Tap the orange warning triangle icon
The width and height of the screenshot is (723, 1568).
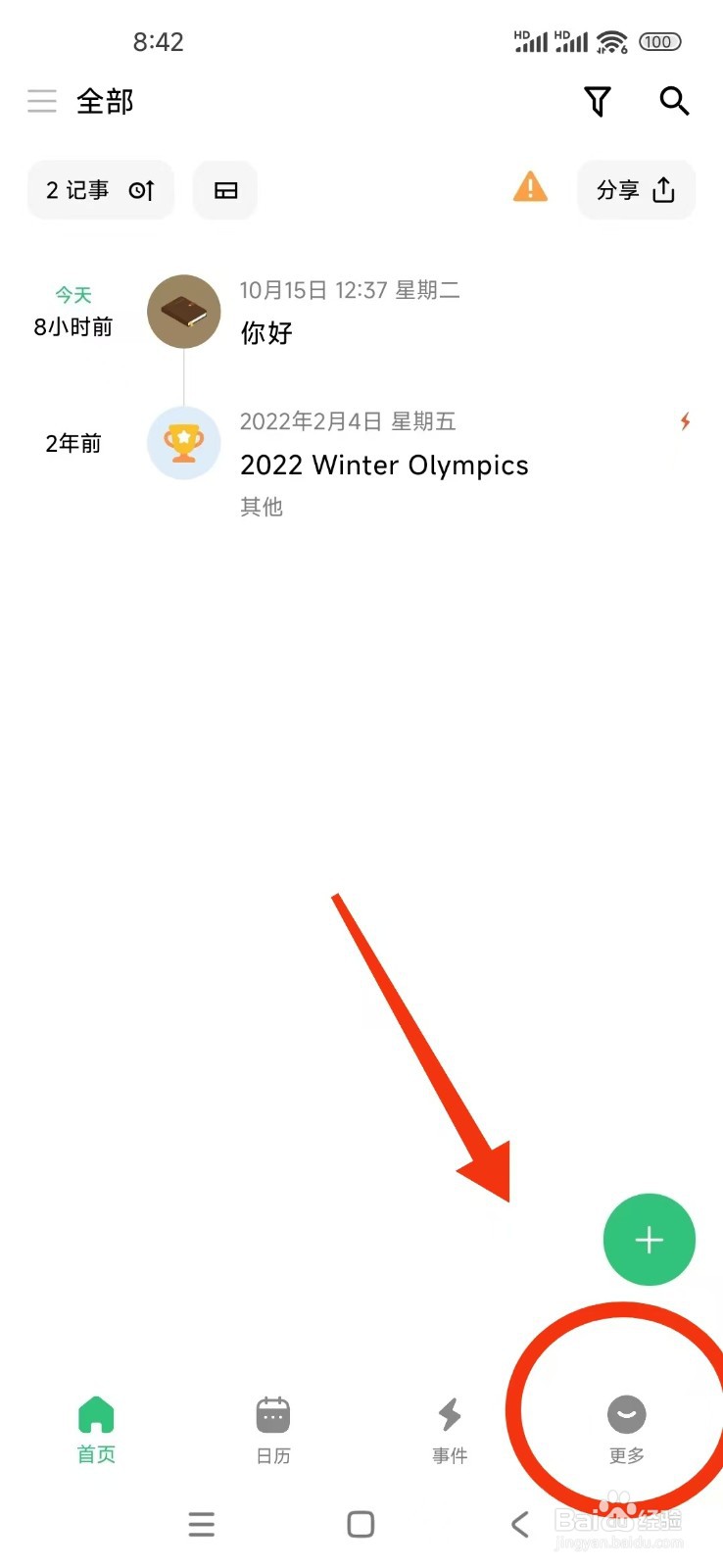coord(529,188)
